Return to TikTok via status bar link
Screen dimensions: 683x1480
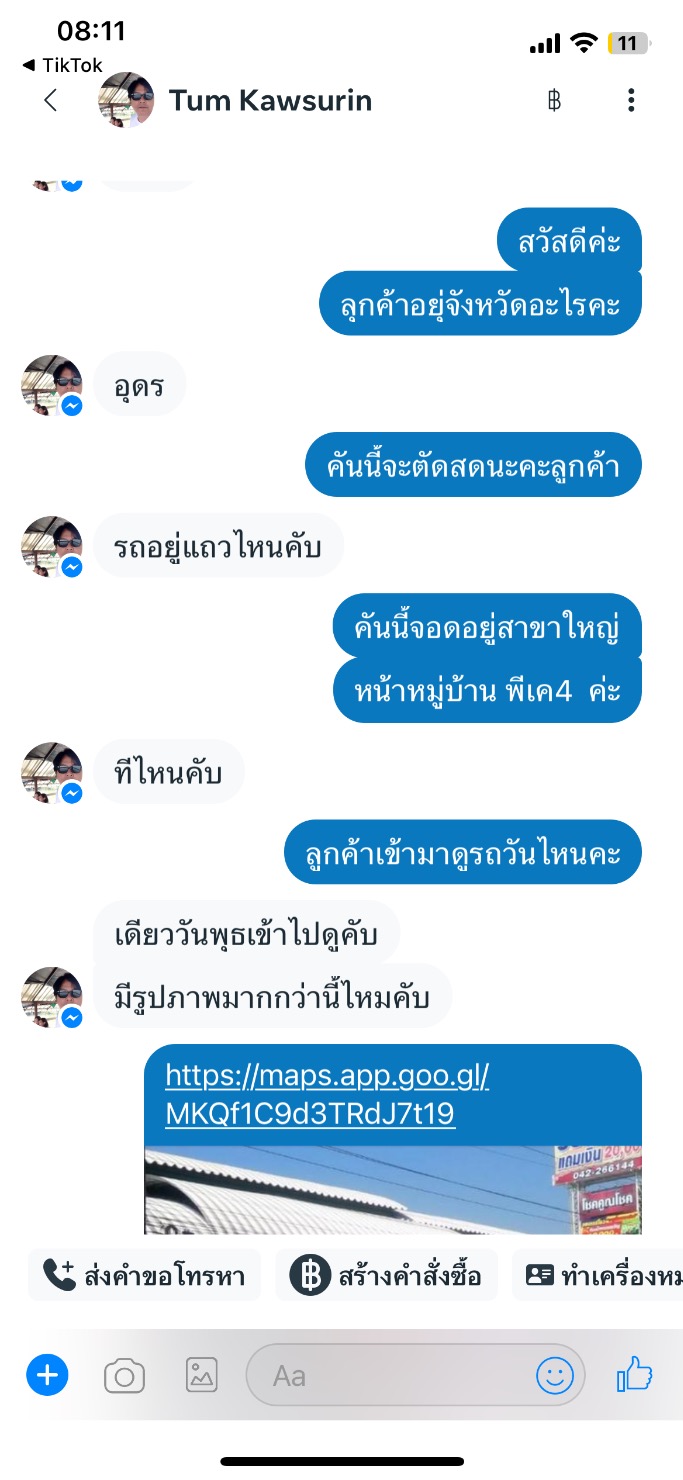(62, 65)
